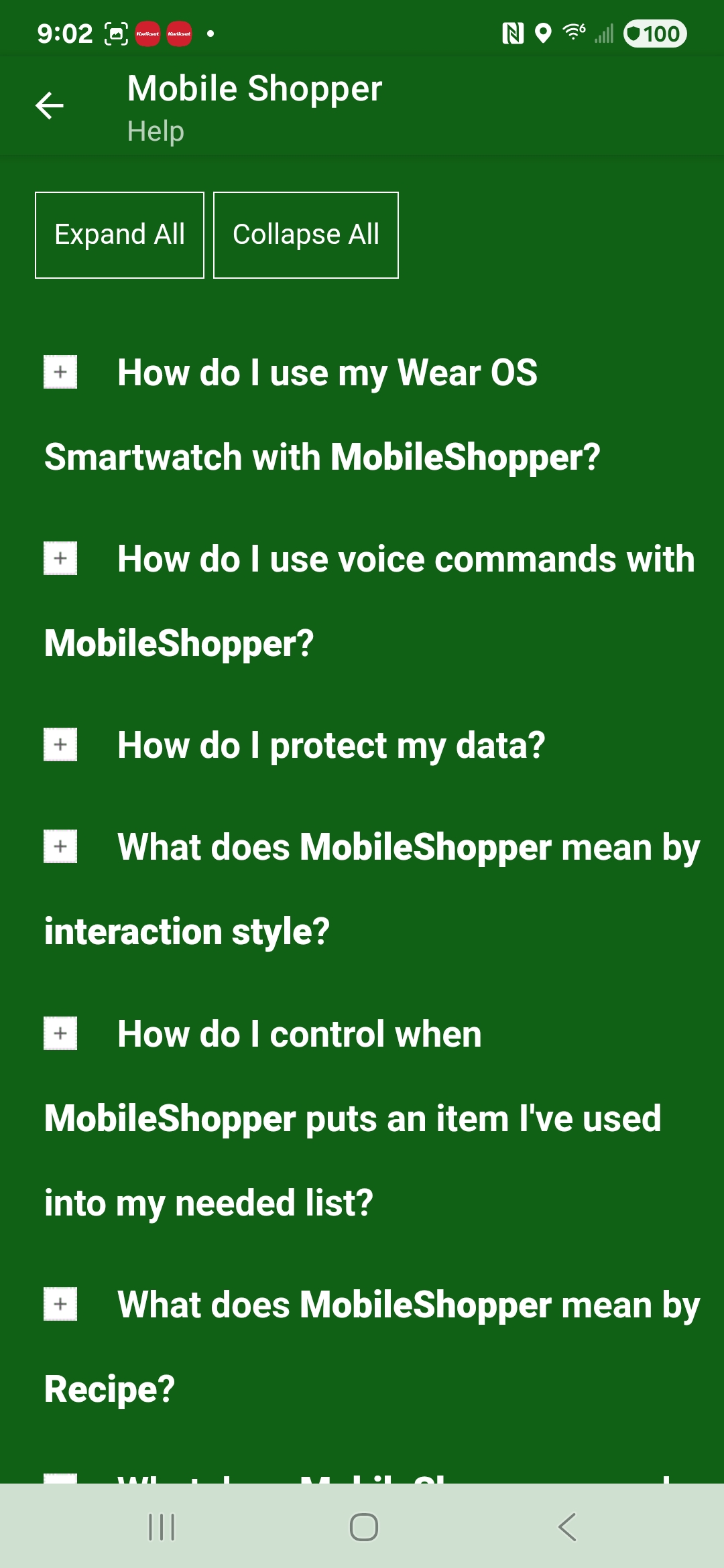724x1568 pixels.
Task: Click the Expand All button
Action: pos(119,235)
